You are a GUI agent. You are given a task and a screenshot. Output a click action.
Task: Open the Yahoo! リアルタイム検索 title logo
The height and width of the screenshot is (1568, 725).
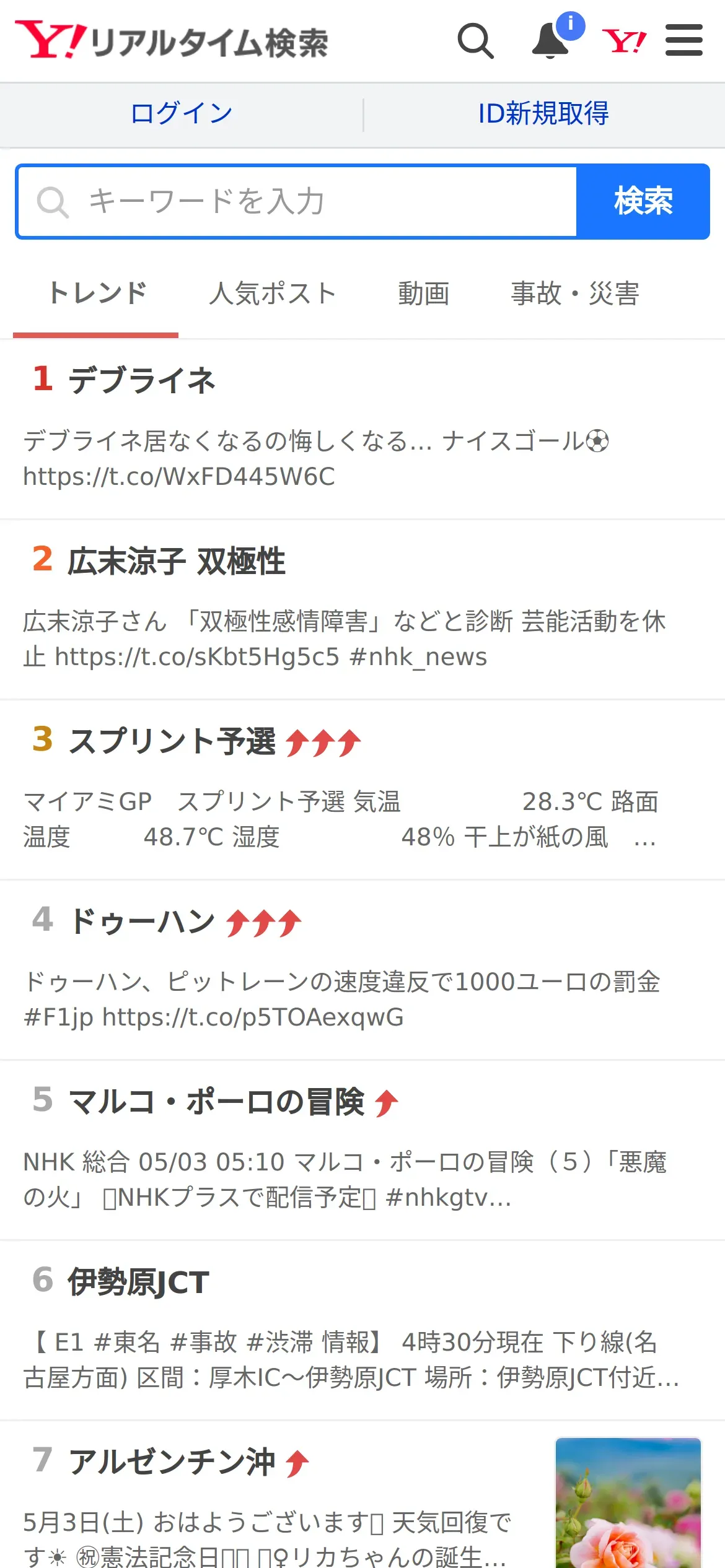click(x=172, y=41)
